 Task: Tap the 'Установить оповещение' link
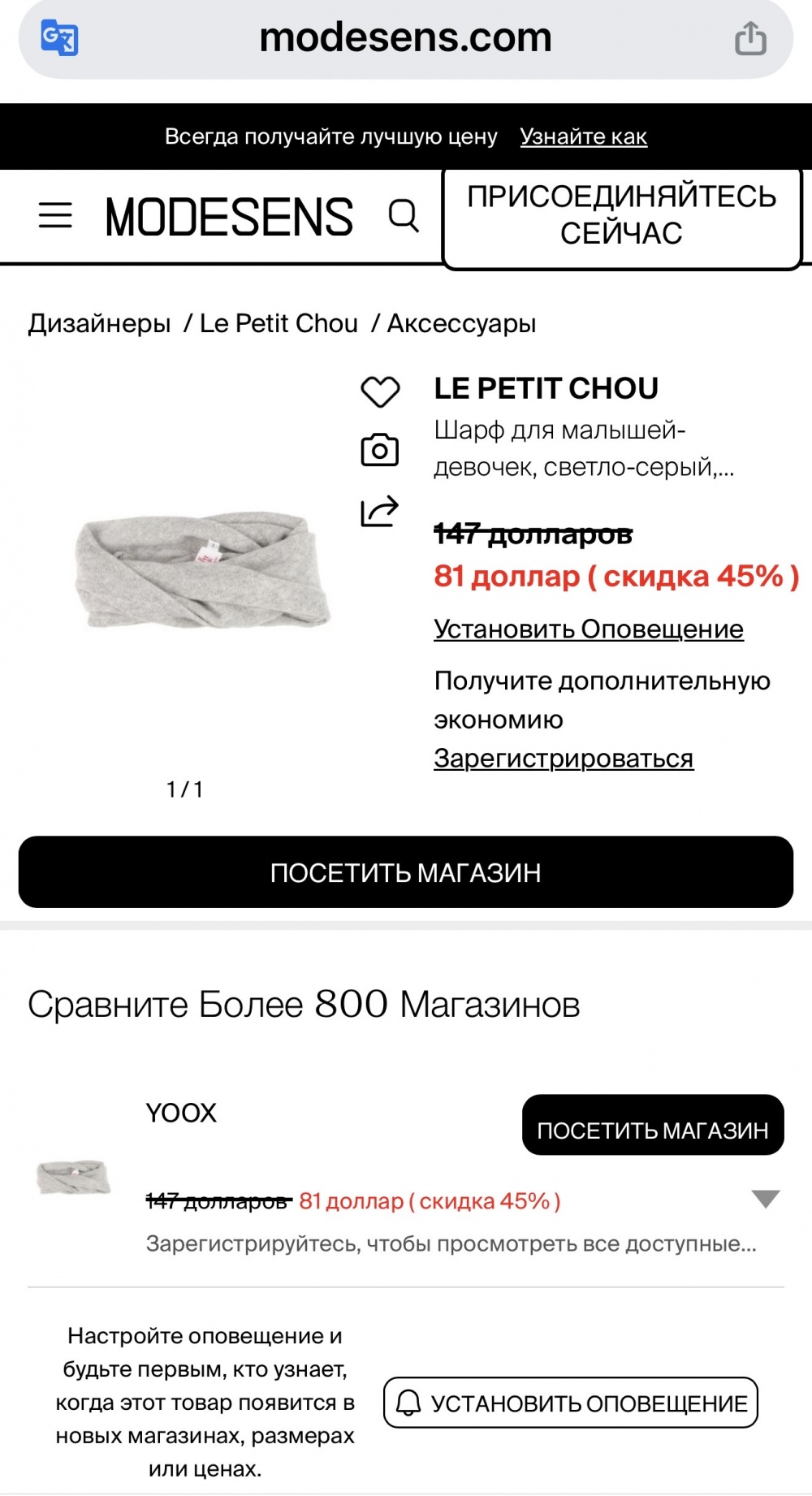pyautogui.click(x=588, y=629)
